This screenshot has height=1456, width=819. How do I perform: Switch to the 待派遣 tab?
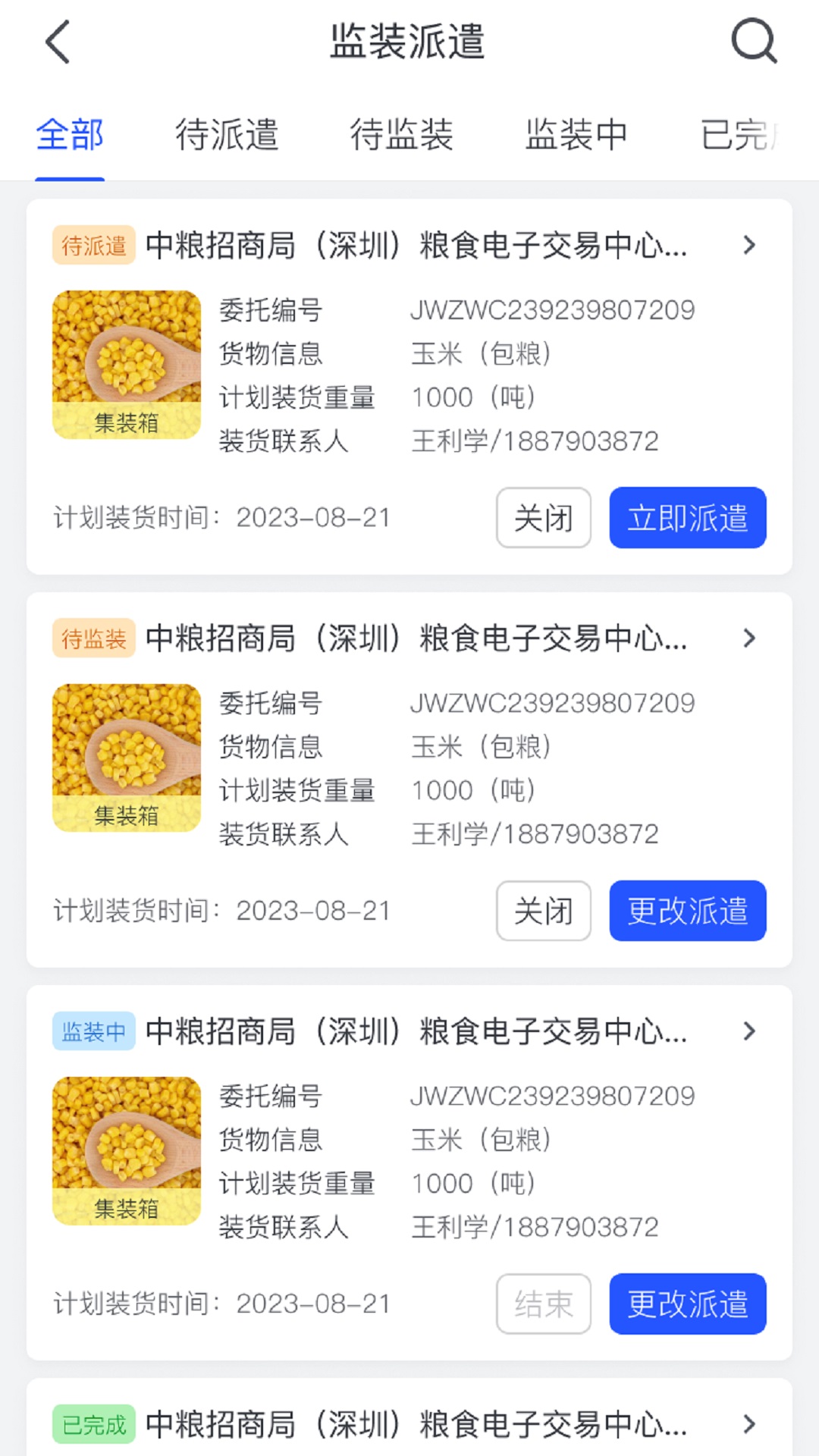pos(227,136)
